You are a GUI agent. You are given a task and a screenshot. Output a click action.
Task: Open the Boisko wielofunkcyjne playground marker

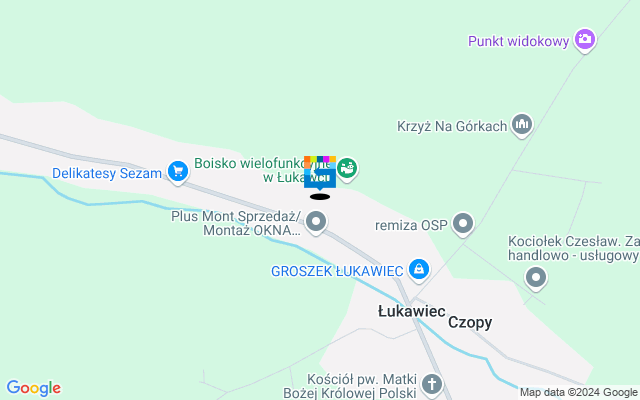click(347, 168)
